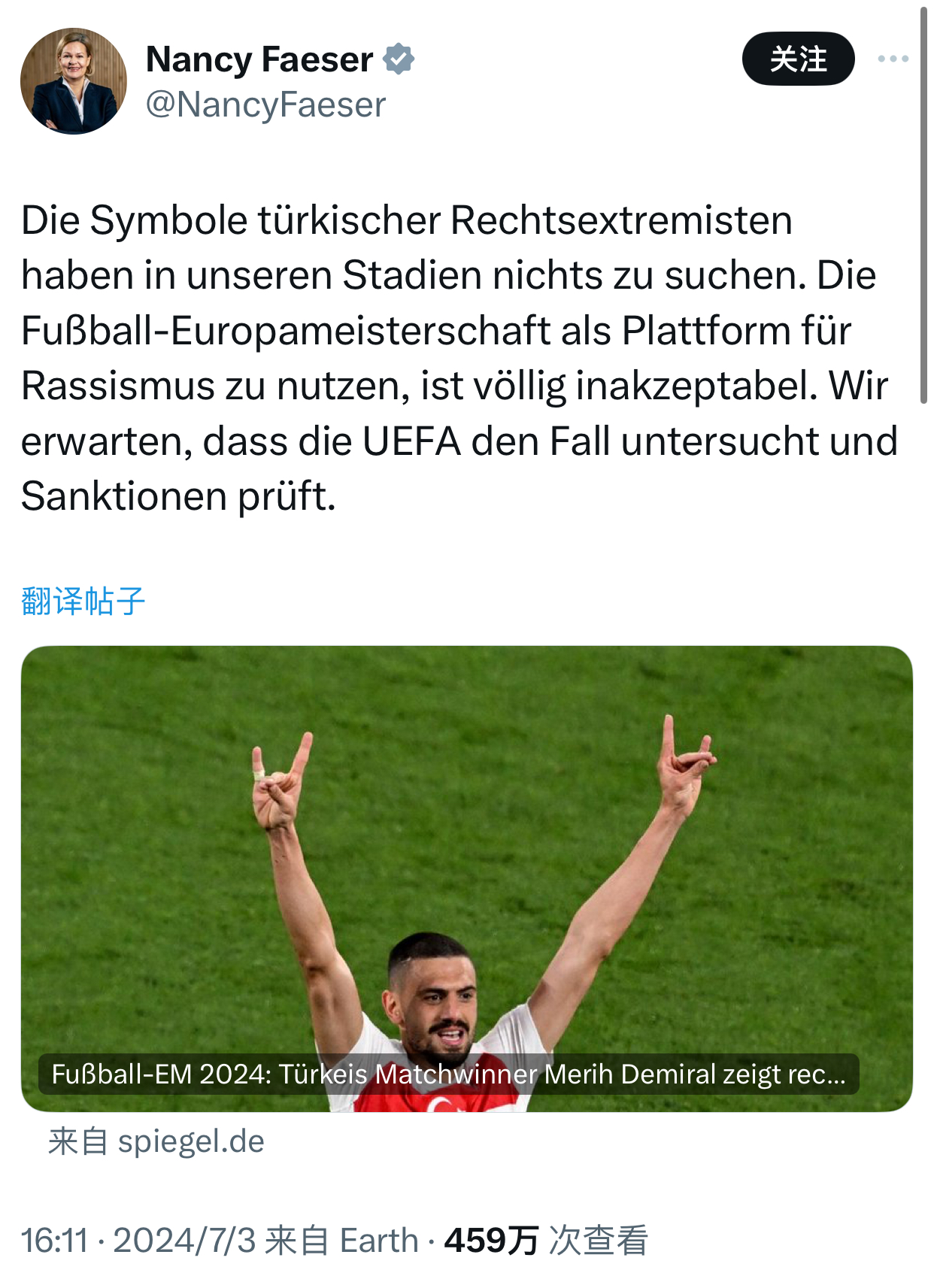Open Nancy Faeser's profile picture

point(74,81)
